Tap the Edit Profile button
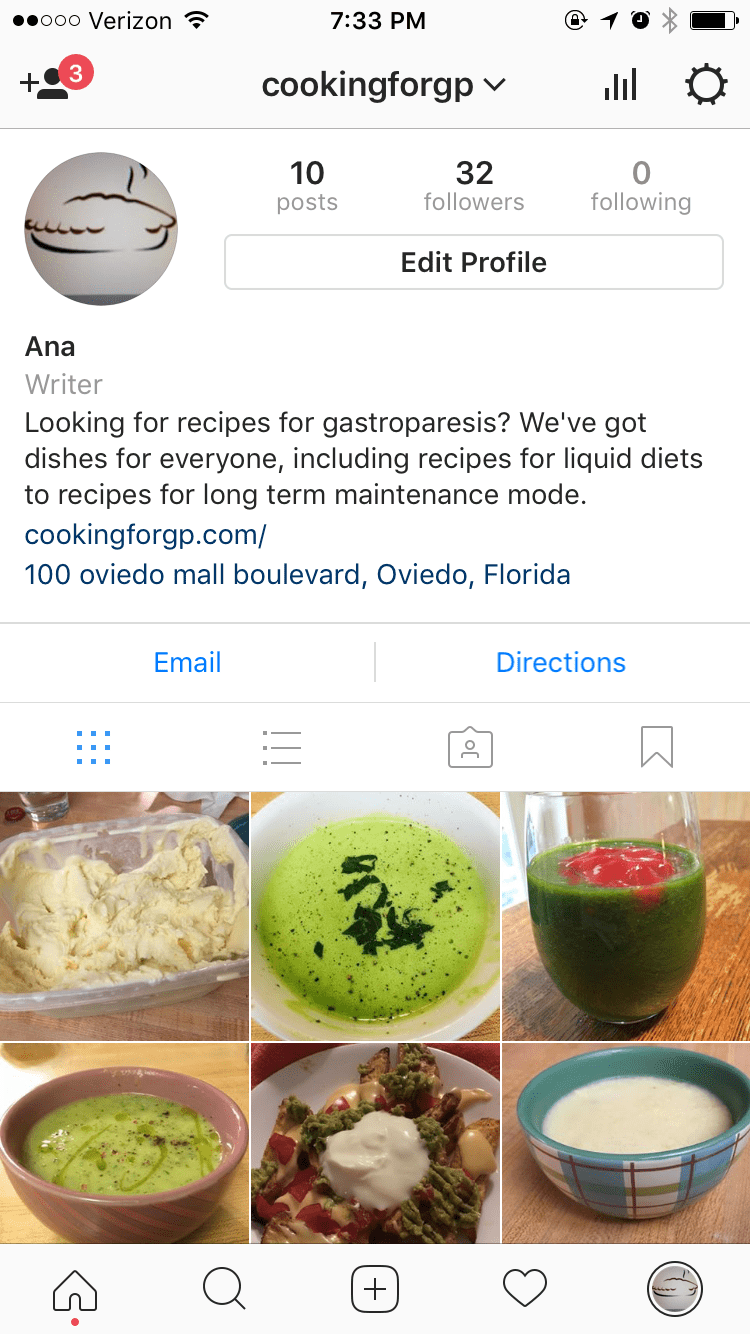The height and width of the screenshot is (1334, 750). (473, 262)
